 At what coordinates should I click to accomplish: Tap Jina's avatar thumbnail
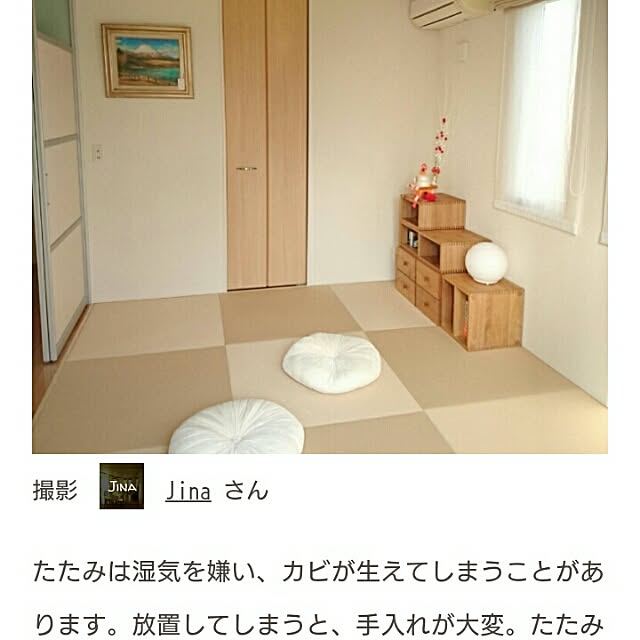click(x=122, y=486)
